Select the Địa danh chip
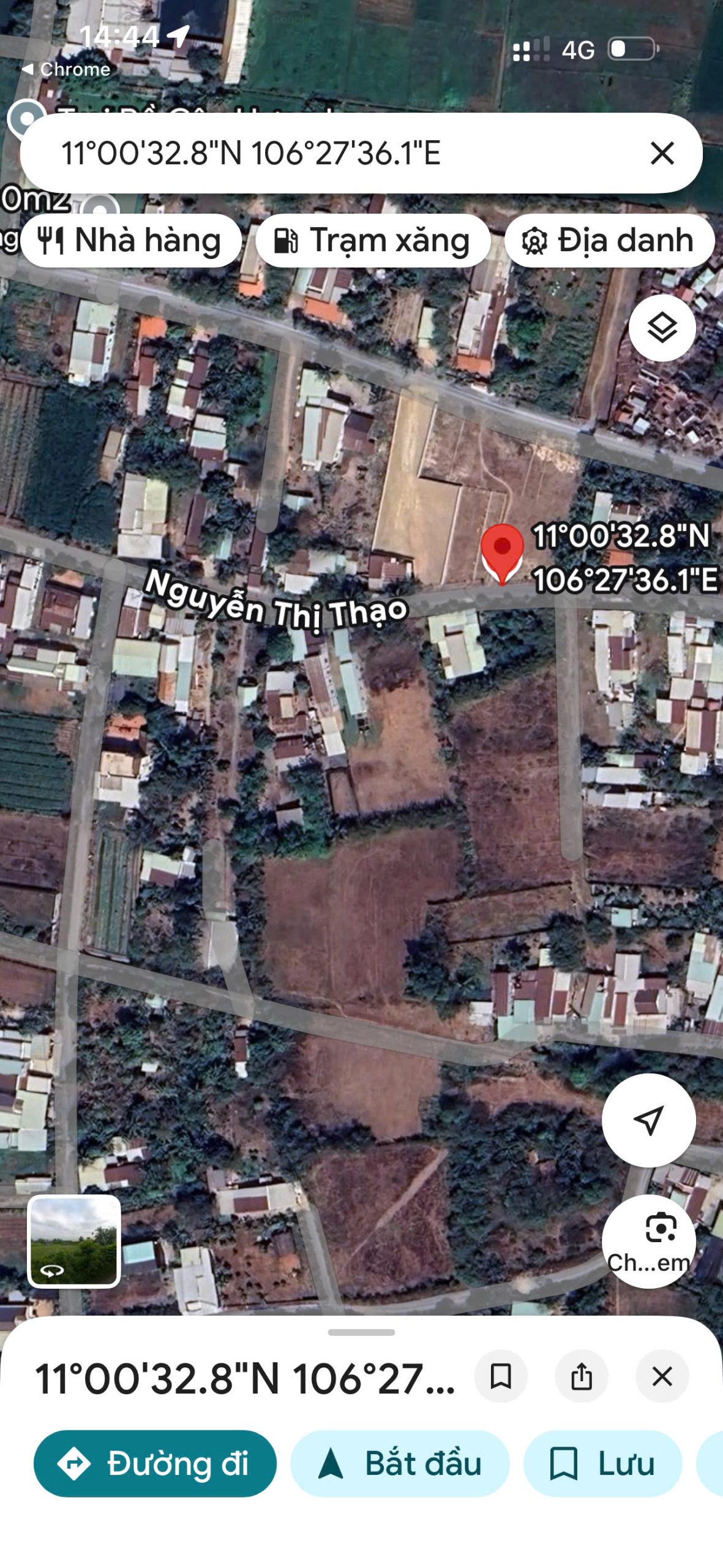723x1568 pixels. (x=609, y=240)
